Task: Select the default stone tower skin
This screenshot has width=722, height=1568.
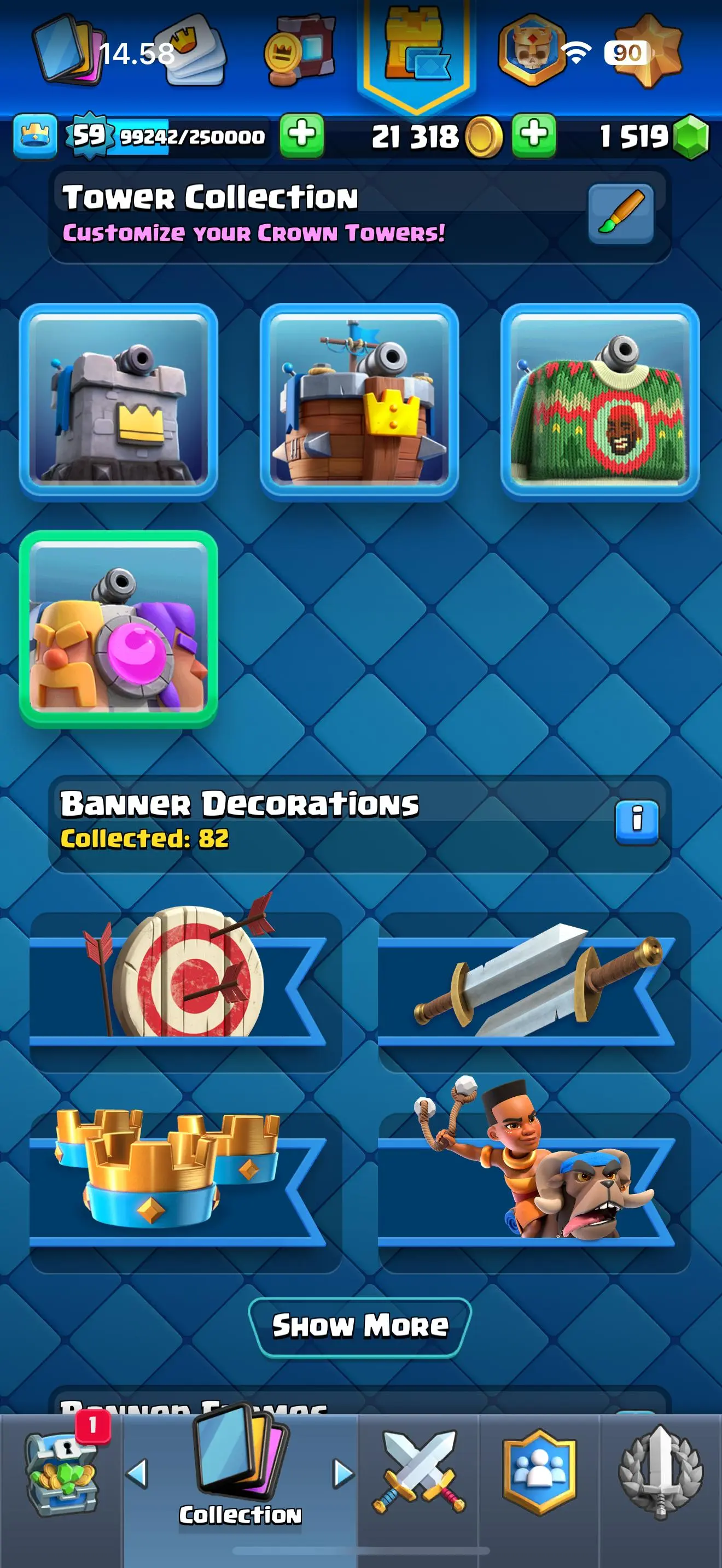Action: pos(119,402)
